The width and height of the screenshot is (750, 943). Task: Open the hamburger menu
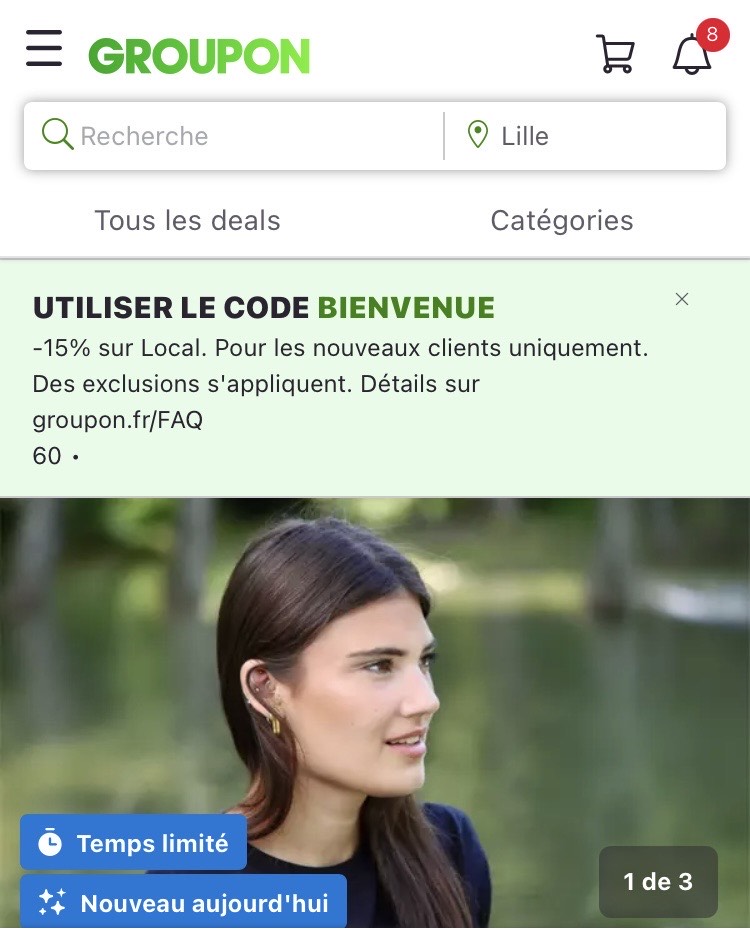point(44,49)
